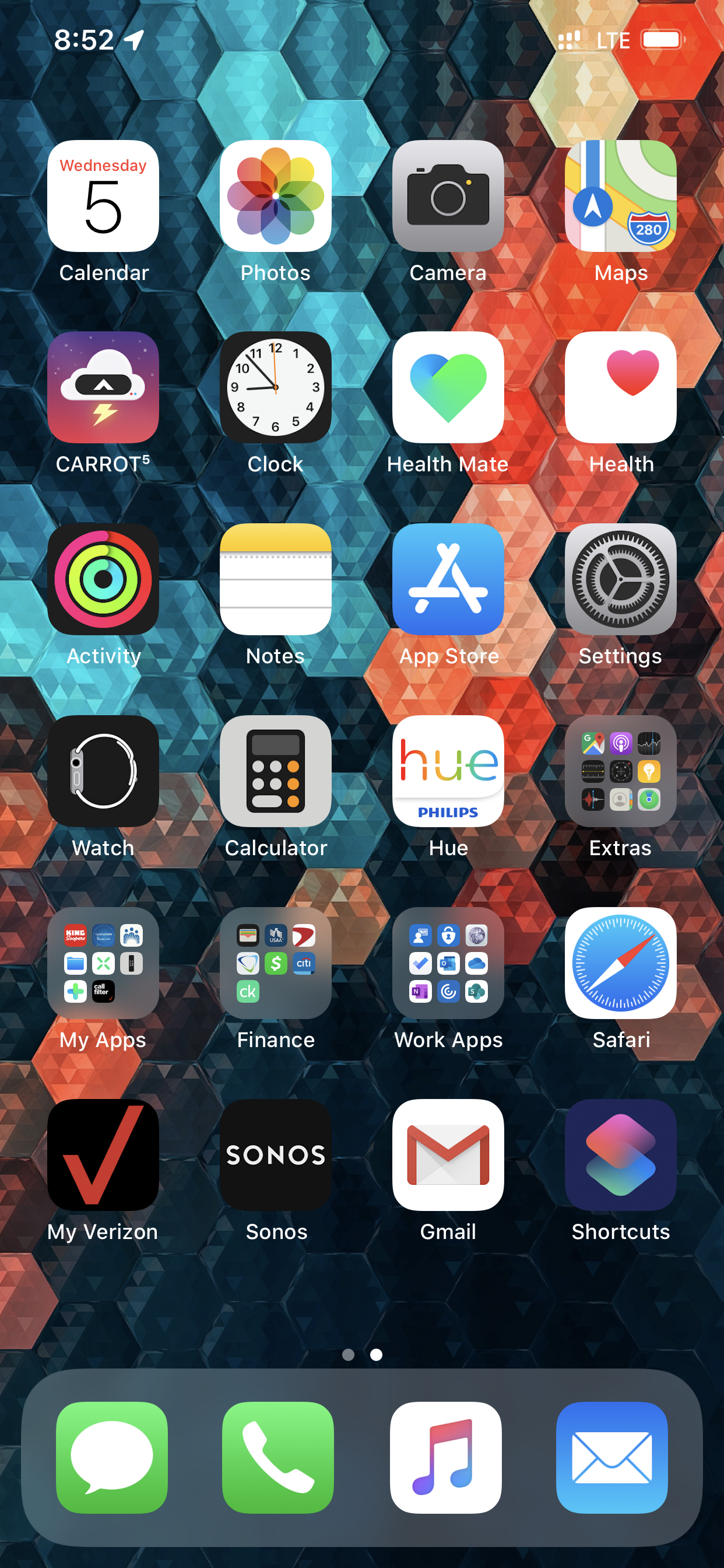Launch Safari browser
Viewport: 724px width, 1568px height.
pyautogui.click(x=621, y=963)
